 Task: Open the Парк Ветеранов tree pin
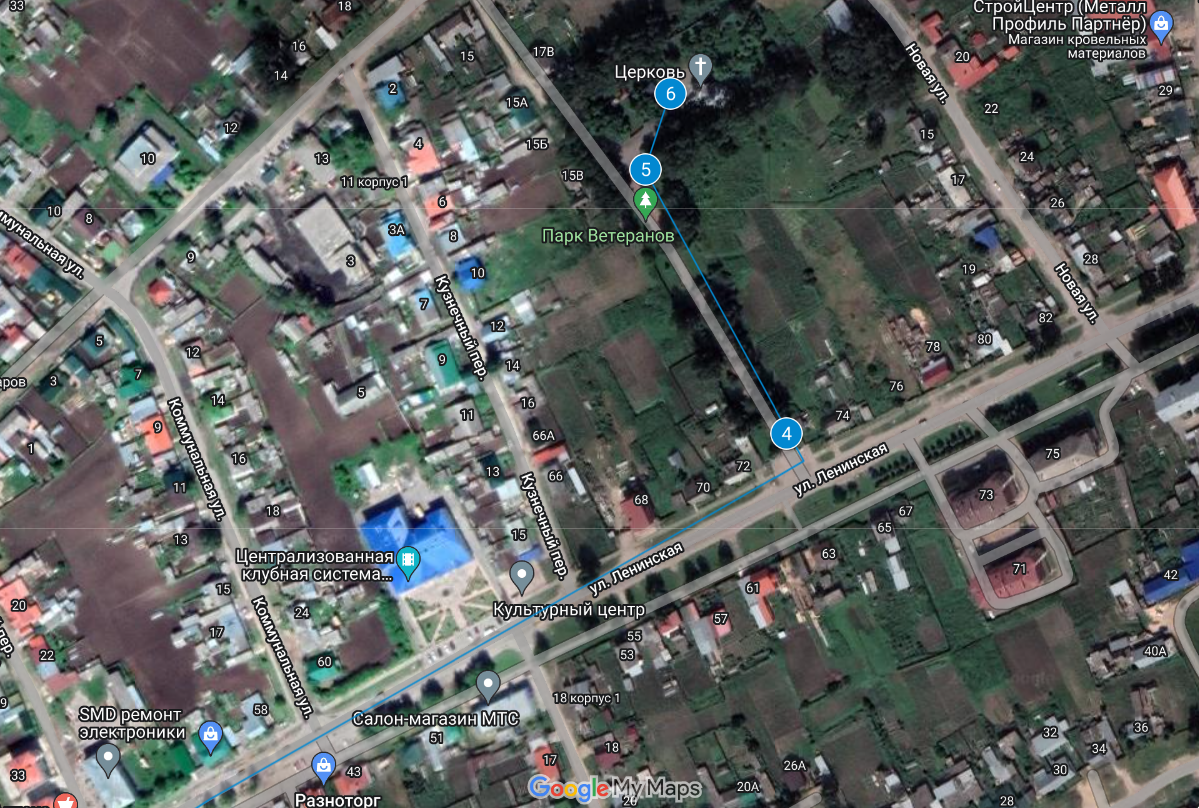pyautogui.click(x=646, y=203)
